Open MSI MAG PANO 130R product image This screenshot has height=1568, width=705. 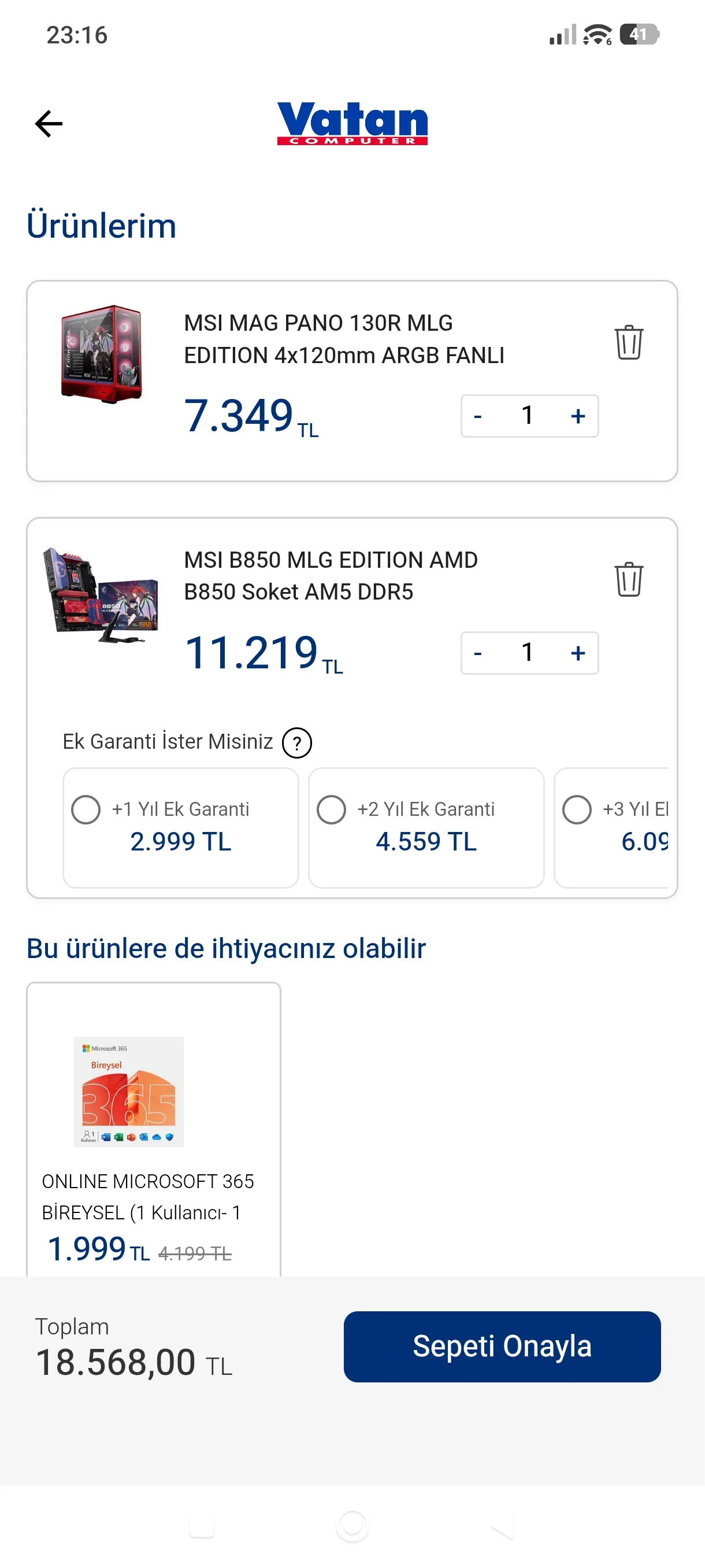[x=102, y=354]
